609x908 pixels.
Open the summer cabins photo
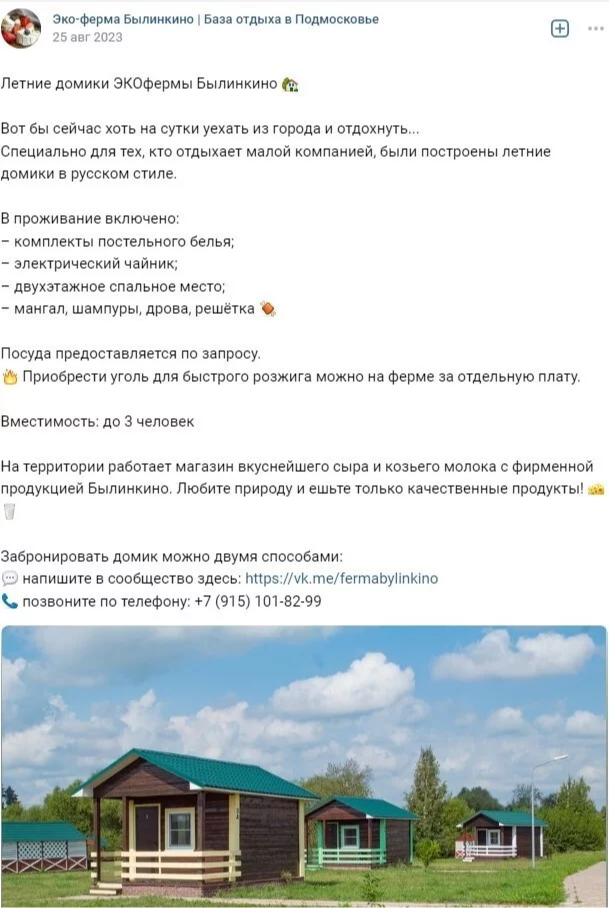pos(304,766)
